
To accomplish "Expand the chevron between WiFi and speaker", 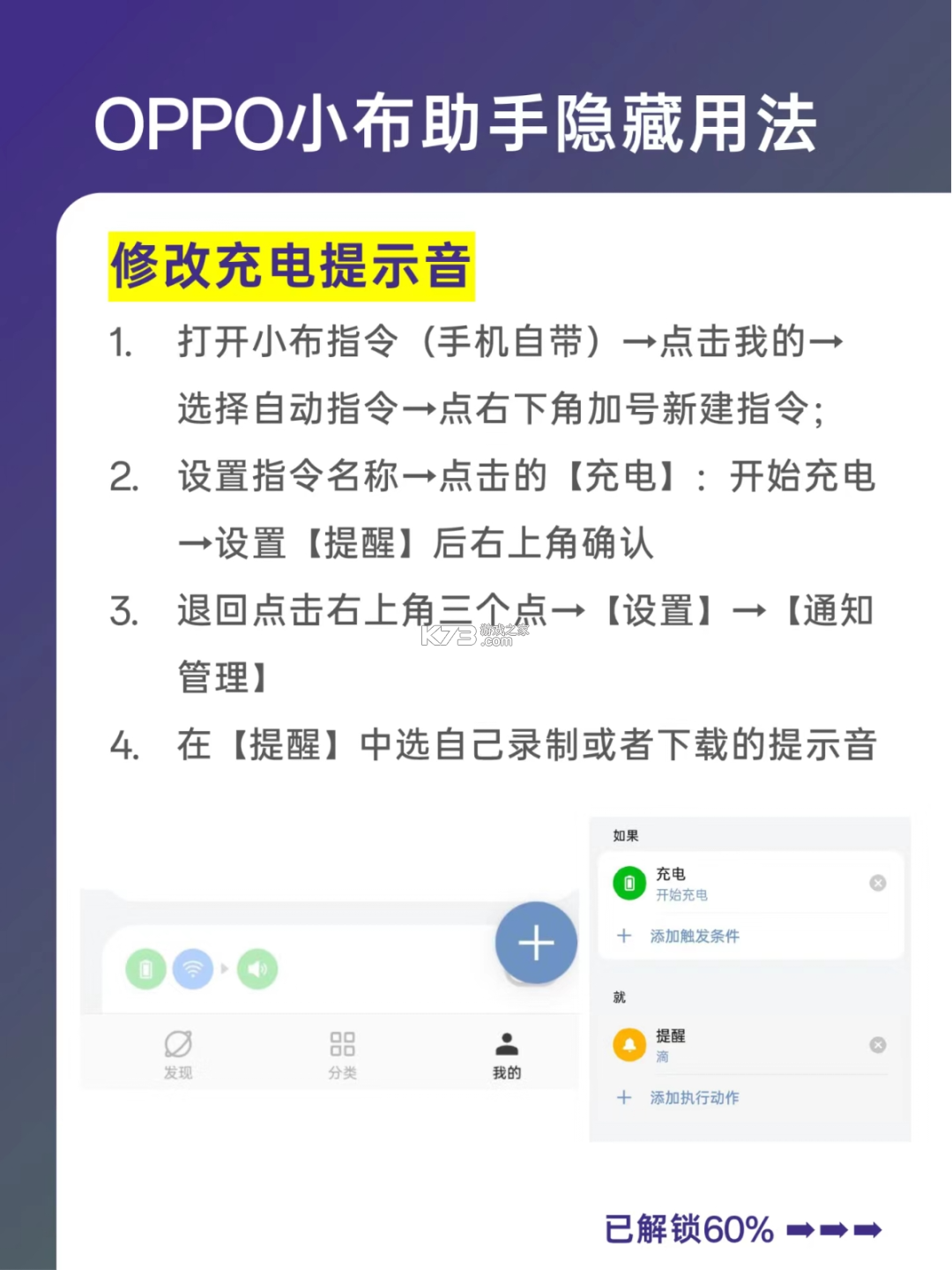I will (x=224, y=968).
